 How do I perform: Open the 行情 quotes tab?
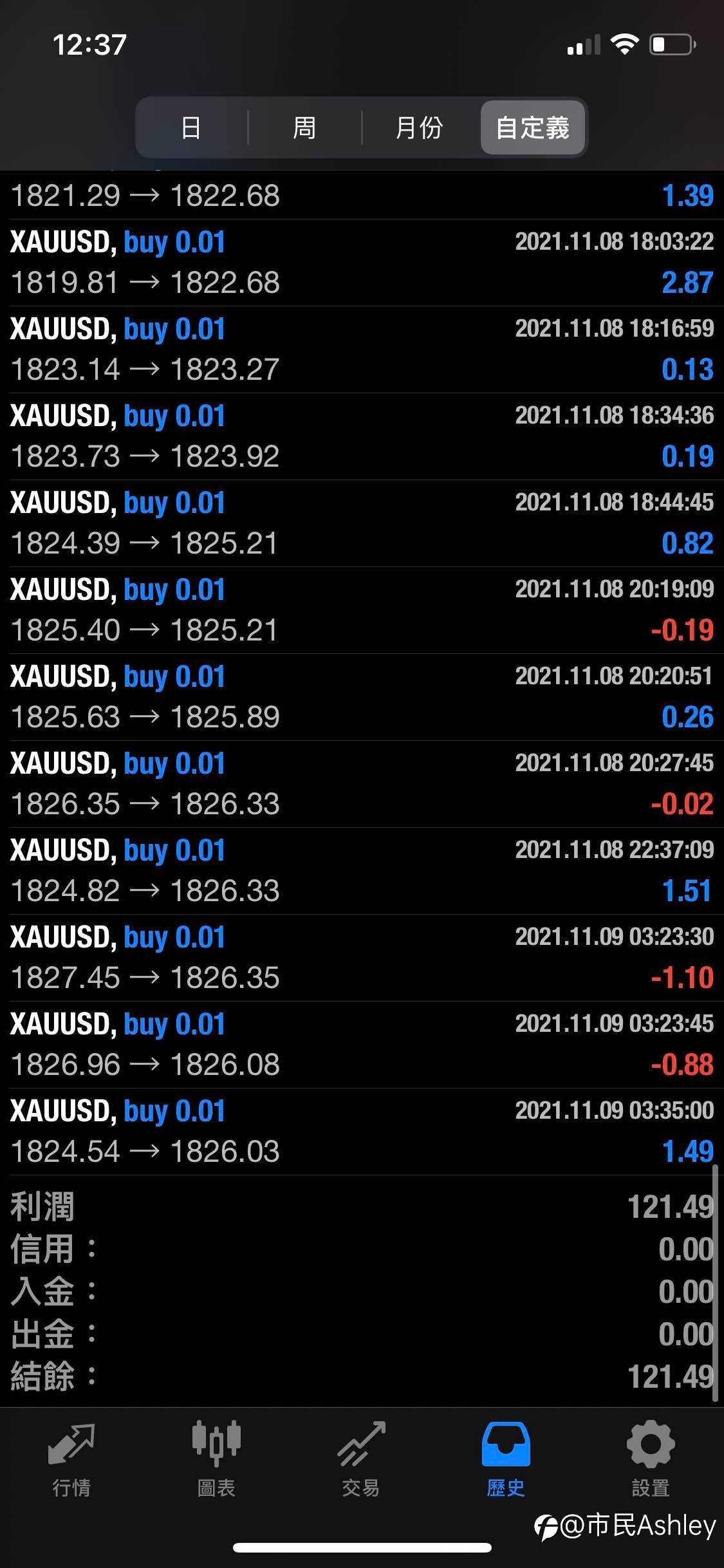(x=72, y=1459)
